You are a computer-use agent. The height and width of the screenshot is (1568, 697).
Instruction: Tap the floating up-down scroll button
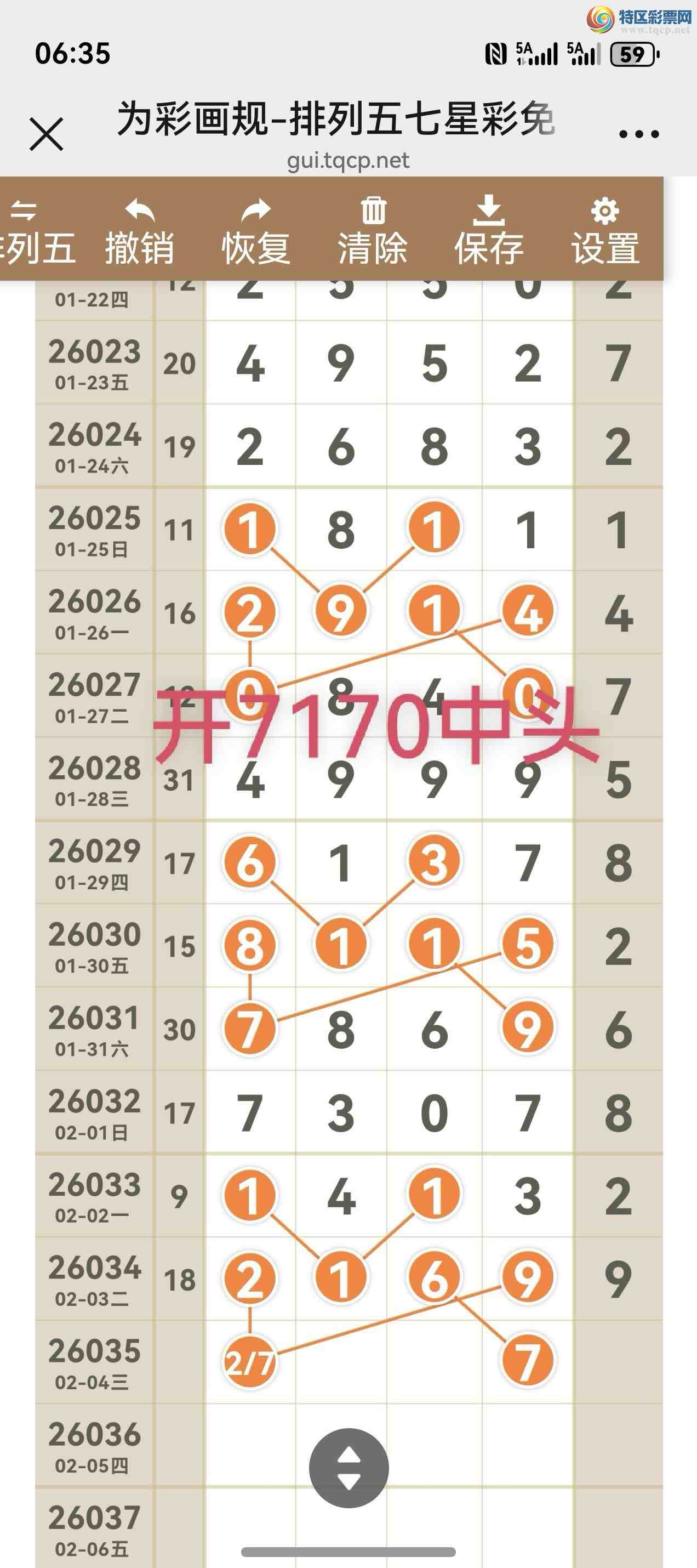pyautogui.click(x=348, y=1468)
